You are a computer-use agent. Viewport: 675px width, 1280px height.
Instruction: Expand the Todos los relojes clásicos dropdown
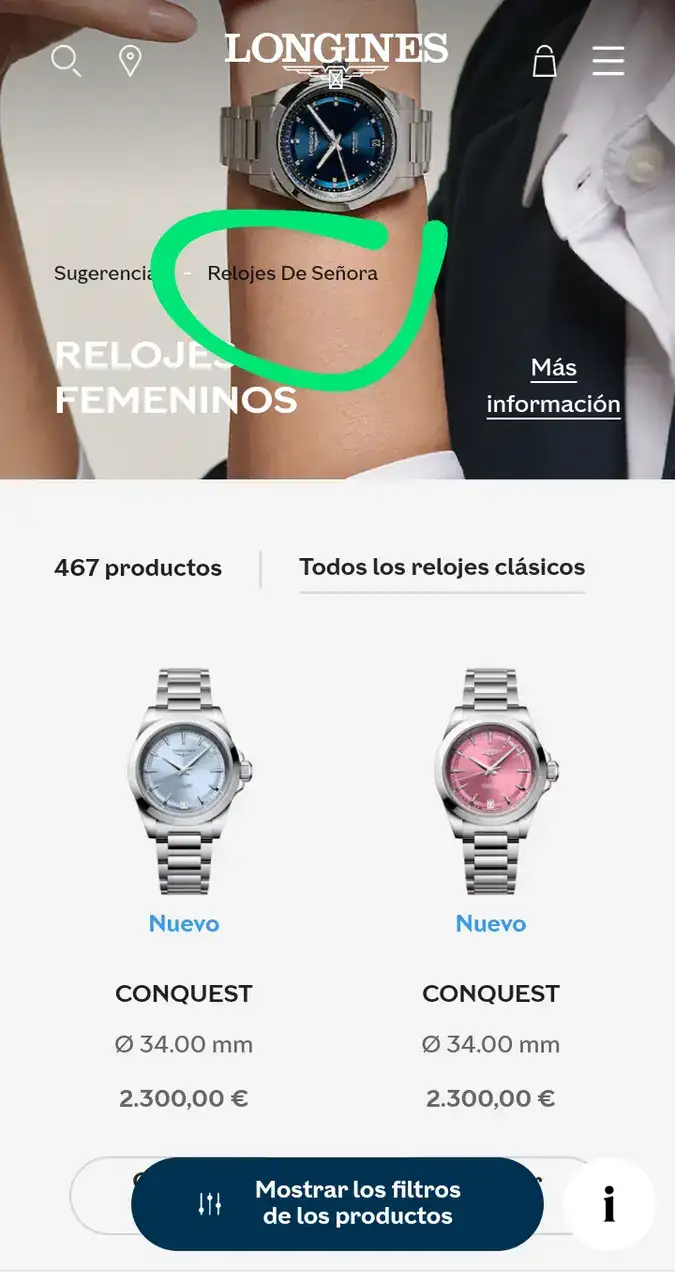[x=442, y=568]
